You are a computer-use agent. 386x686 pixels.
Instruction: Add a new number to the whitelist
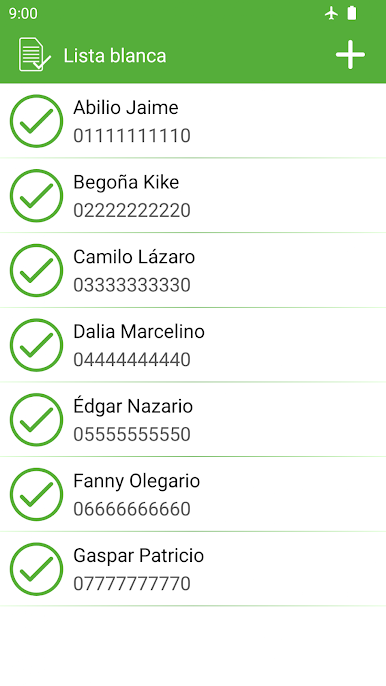[x=350, y=55]
